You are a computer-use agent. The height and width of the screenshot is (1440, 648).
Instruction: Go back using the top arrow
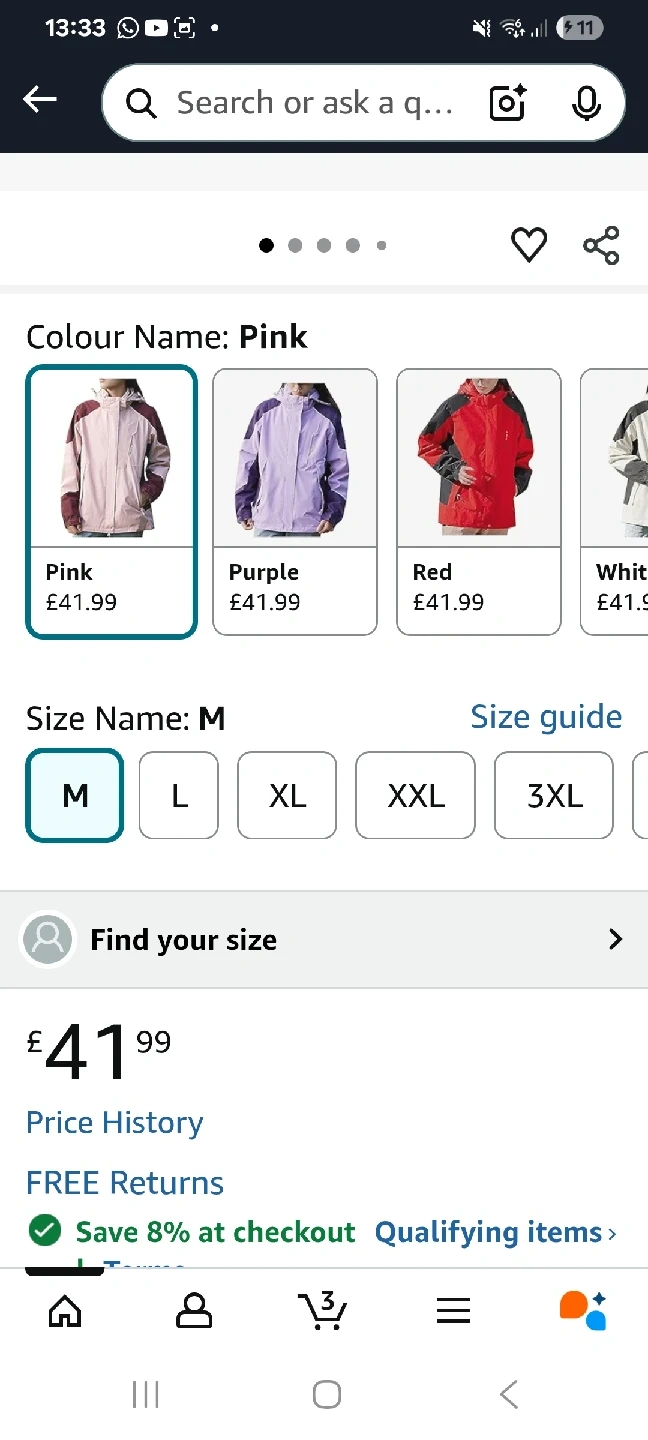(x=40, y=99)
